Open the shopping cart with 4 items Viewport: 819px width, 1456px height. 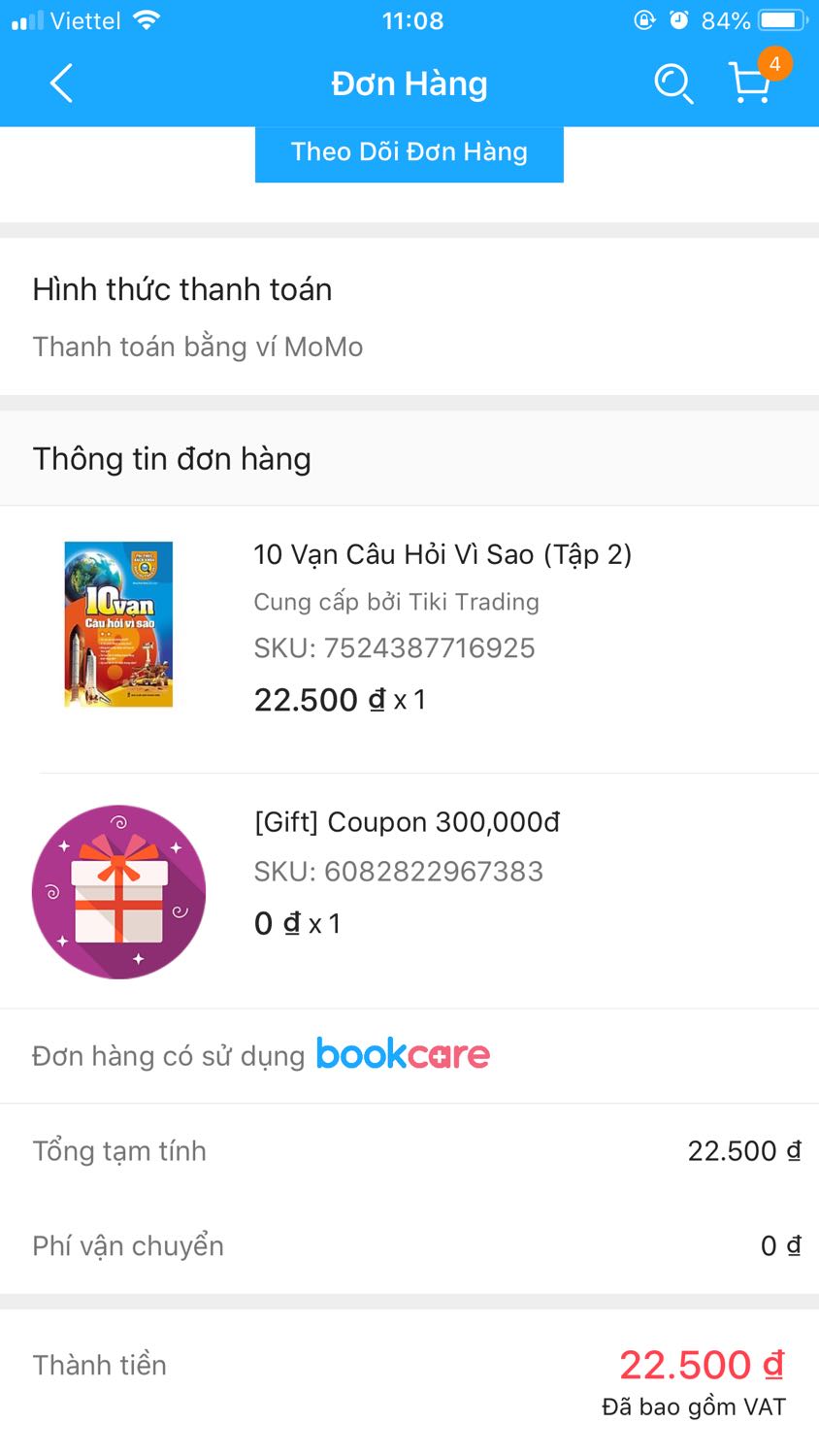click(x=749, y=86)
